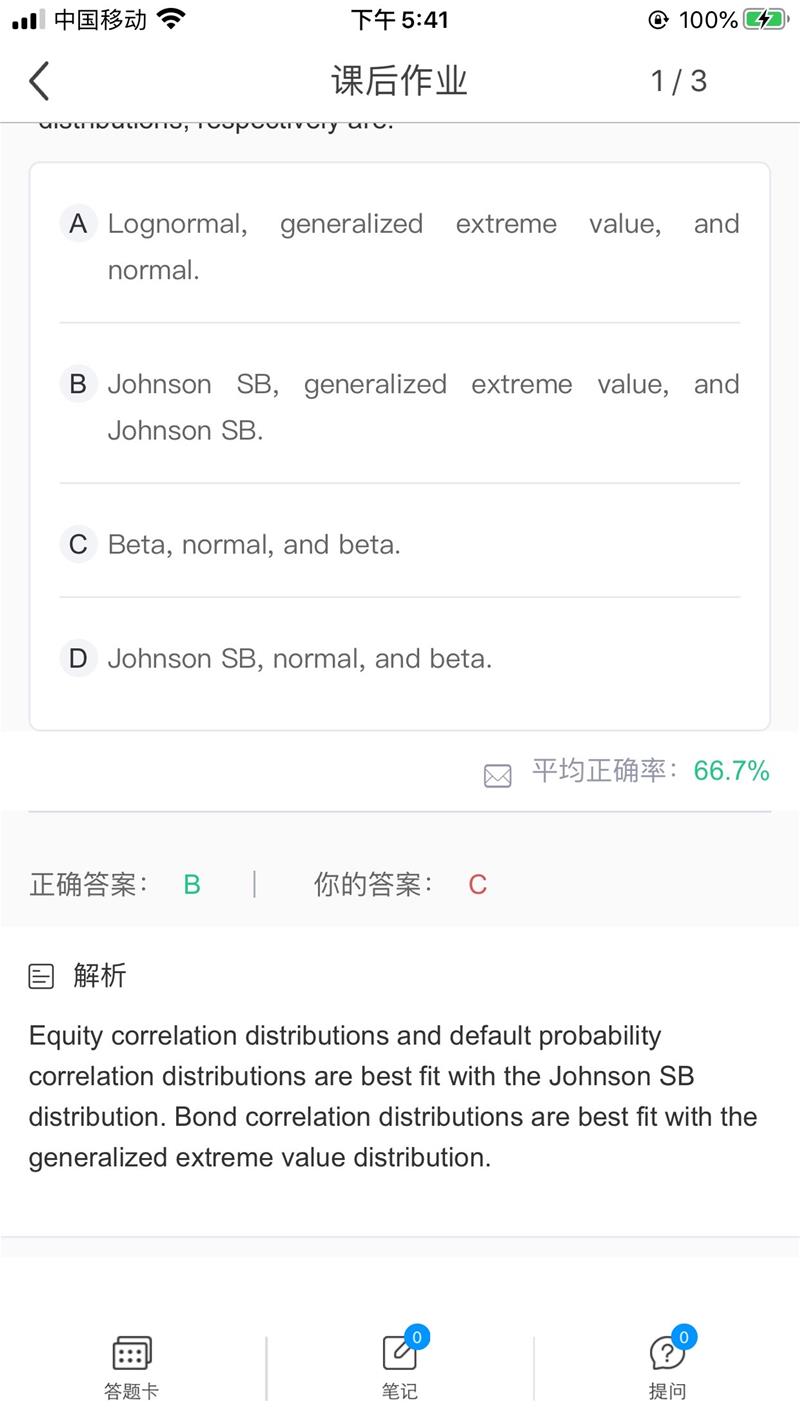Open 提问 to ask a question
The height and width of the screenshot is (1422, 800).
(x=667, y=1366)
